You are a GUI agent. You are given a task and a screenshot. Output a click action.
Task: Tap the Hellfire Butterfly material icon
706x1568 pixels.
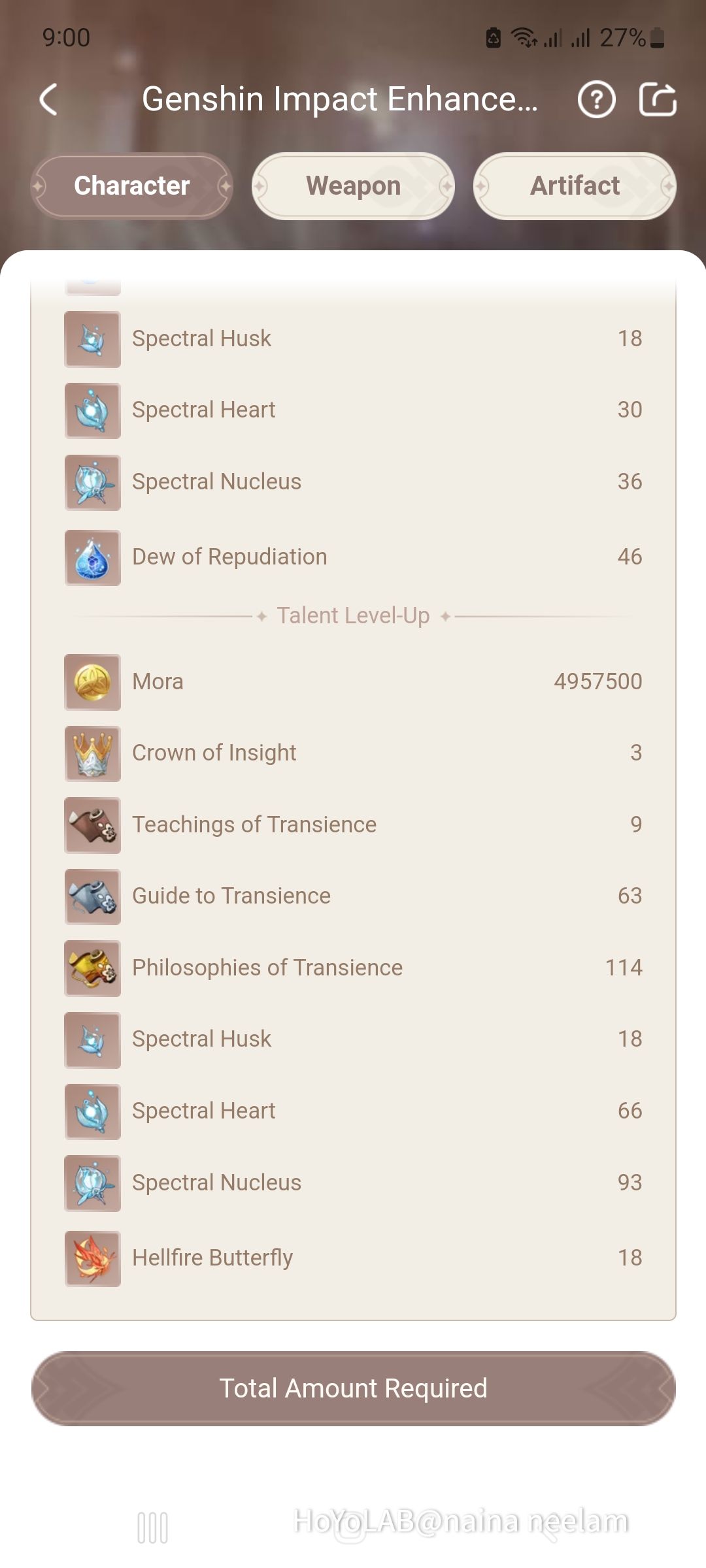pos(92,1257)
